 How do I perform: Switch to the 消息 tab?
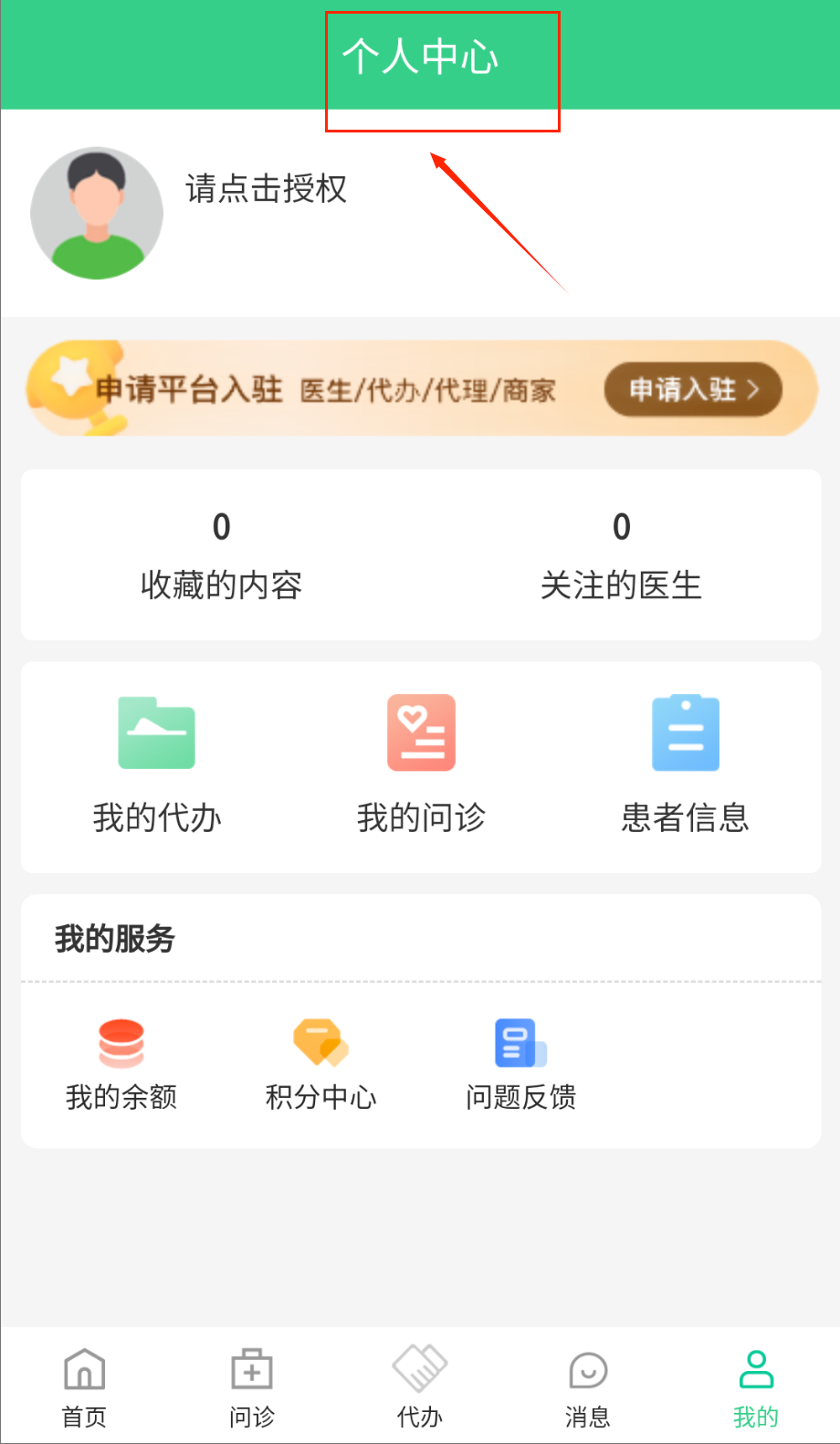pos(588,1386)
